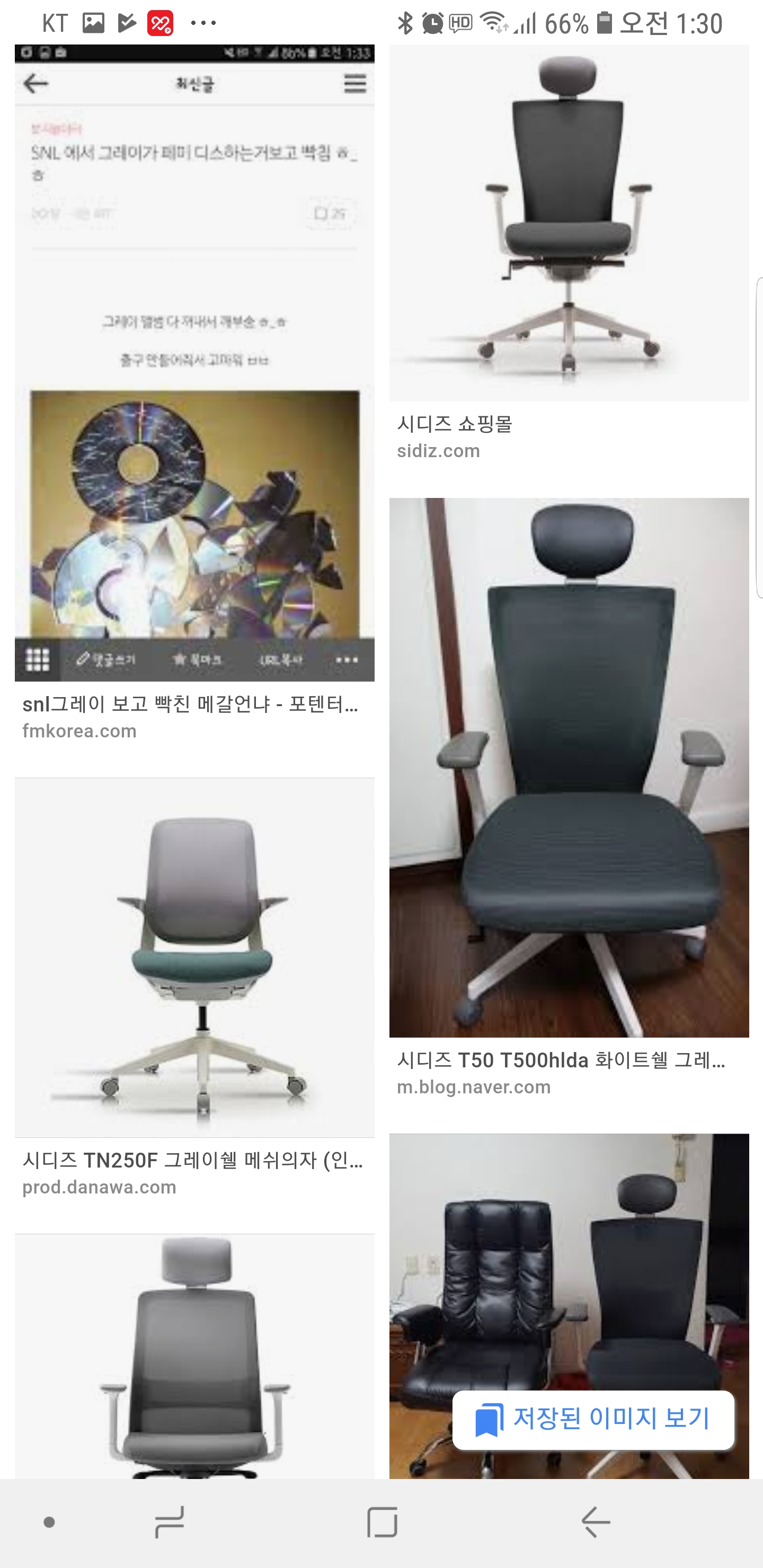Open the 시디즈 TN250F chair from danawa
The height and width of the screenshot is (1568, 763).
(194, 957)
